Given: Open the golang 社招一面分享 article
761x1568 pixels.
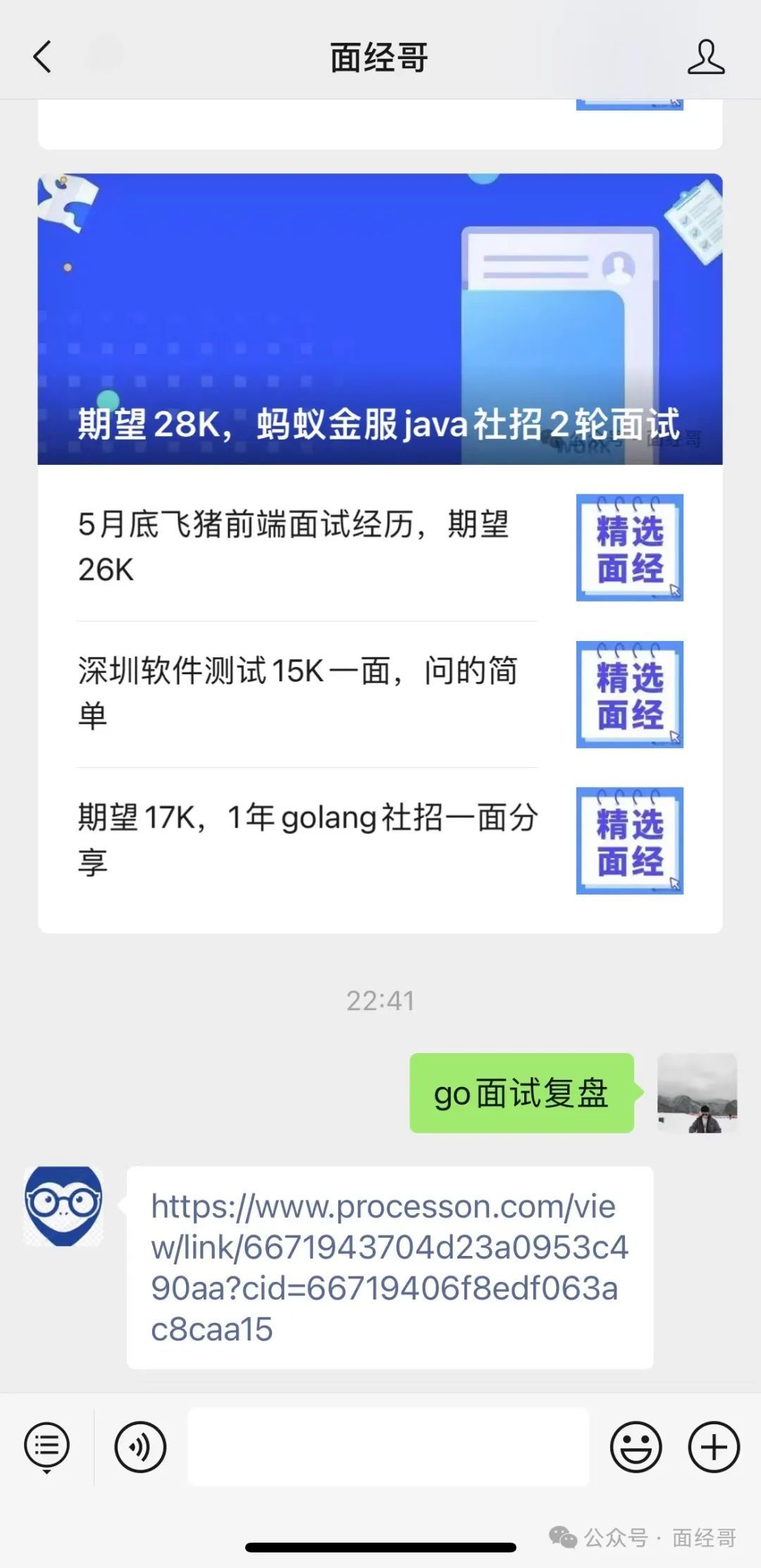Looking at the screenshot, I should tap(308, 840).
